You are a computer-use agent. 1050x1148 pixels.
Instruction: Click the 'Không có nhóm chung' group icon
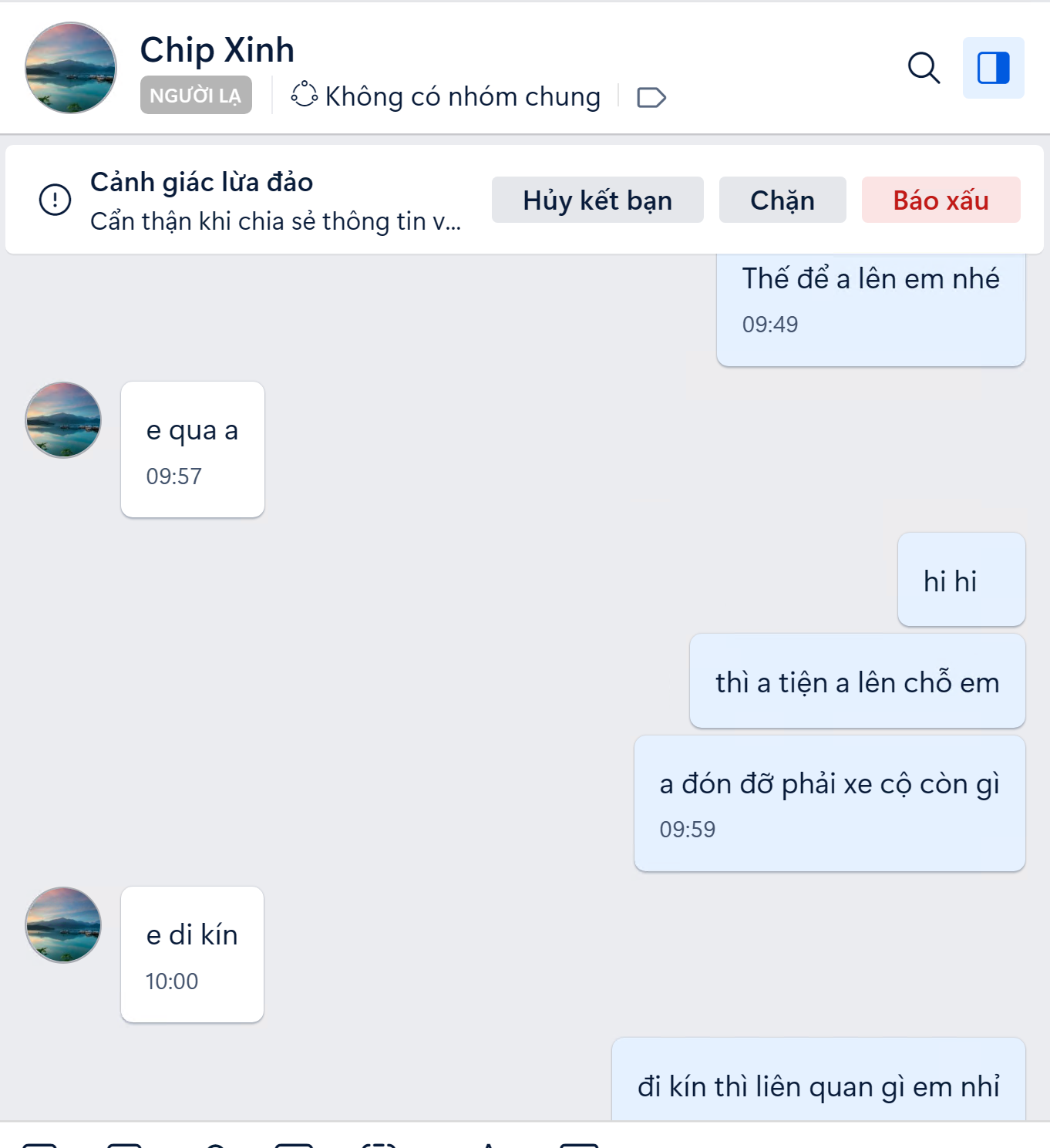pyautogui.click(x=305, y=95)
